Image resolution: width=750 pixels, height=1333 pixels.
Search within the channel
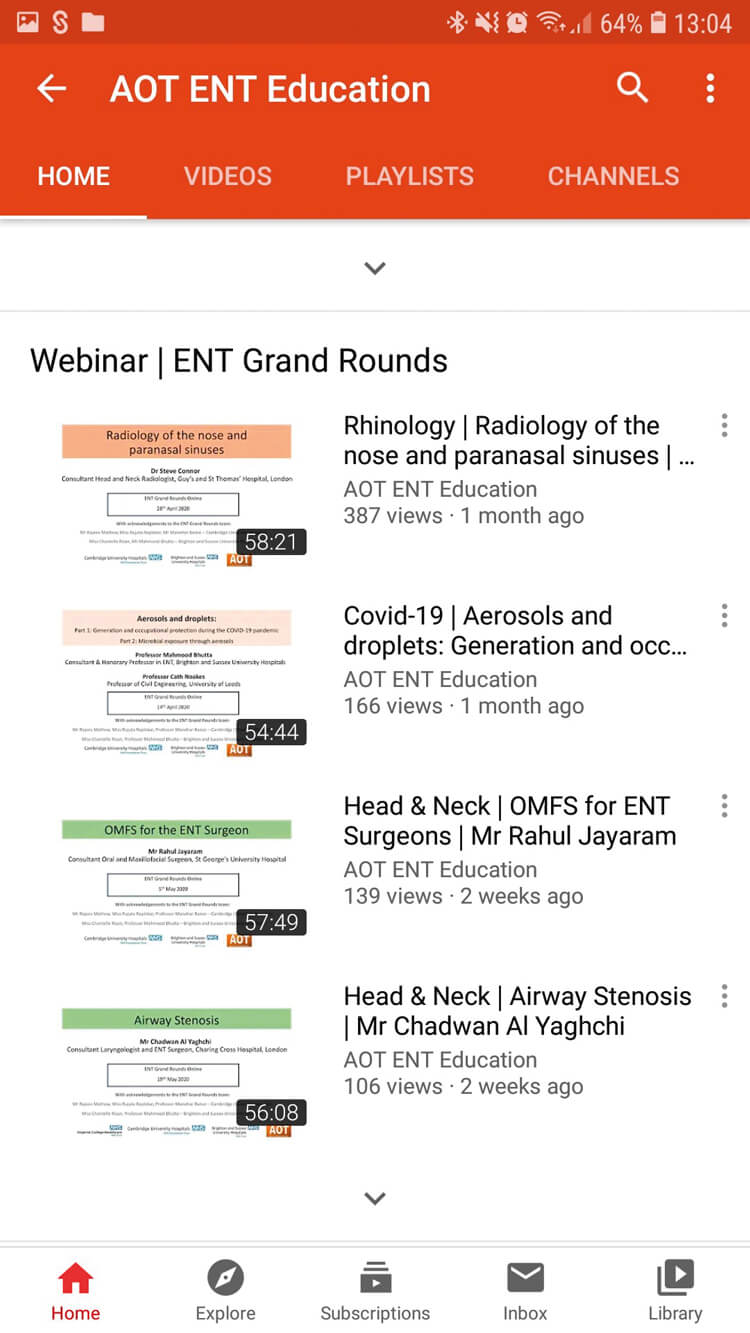click(632, 88)
